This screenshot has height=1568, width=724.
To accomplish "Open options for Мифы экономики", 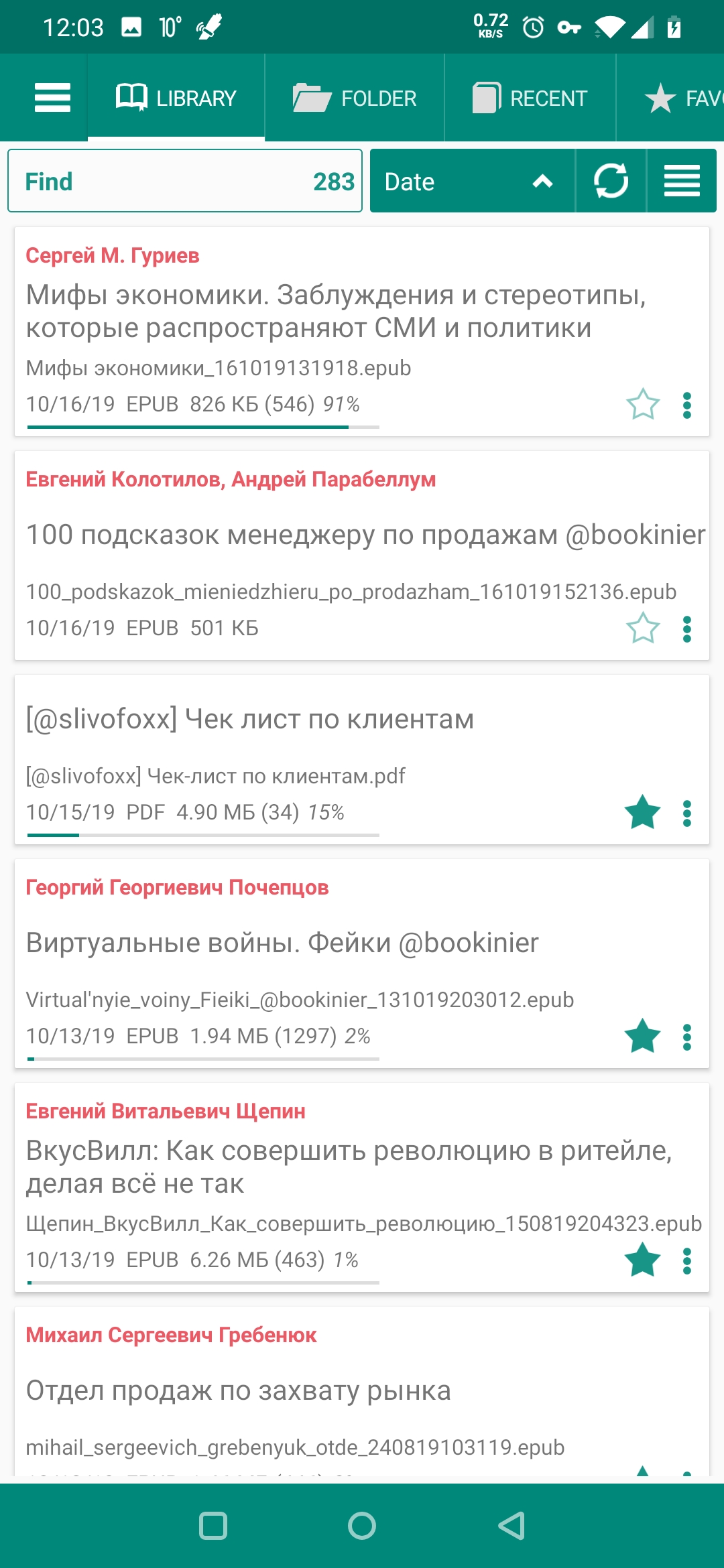I will click(x=687, y=405).
